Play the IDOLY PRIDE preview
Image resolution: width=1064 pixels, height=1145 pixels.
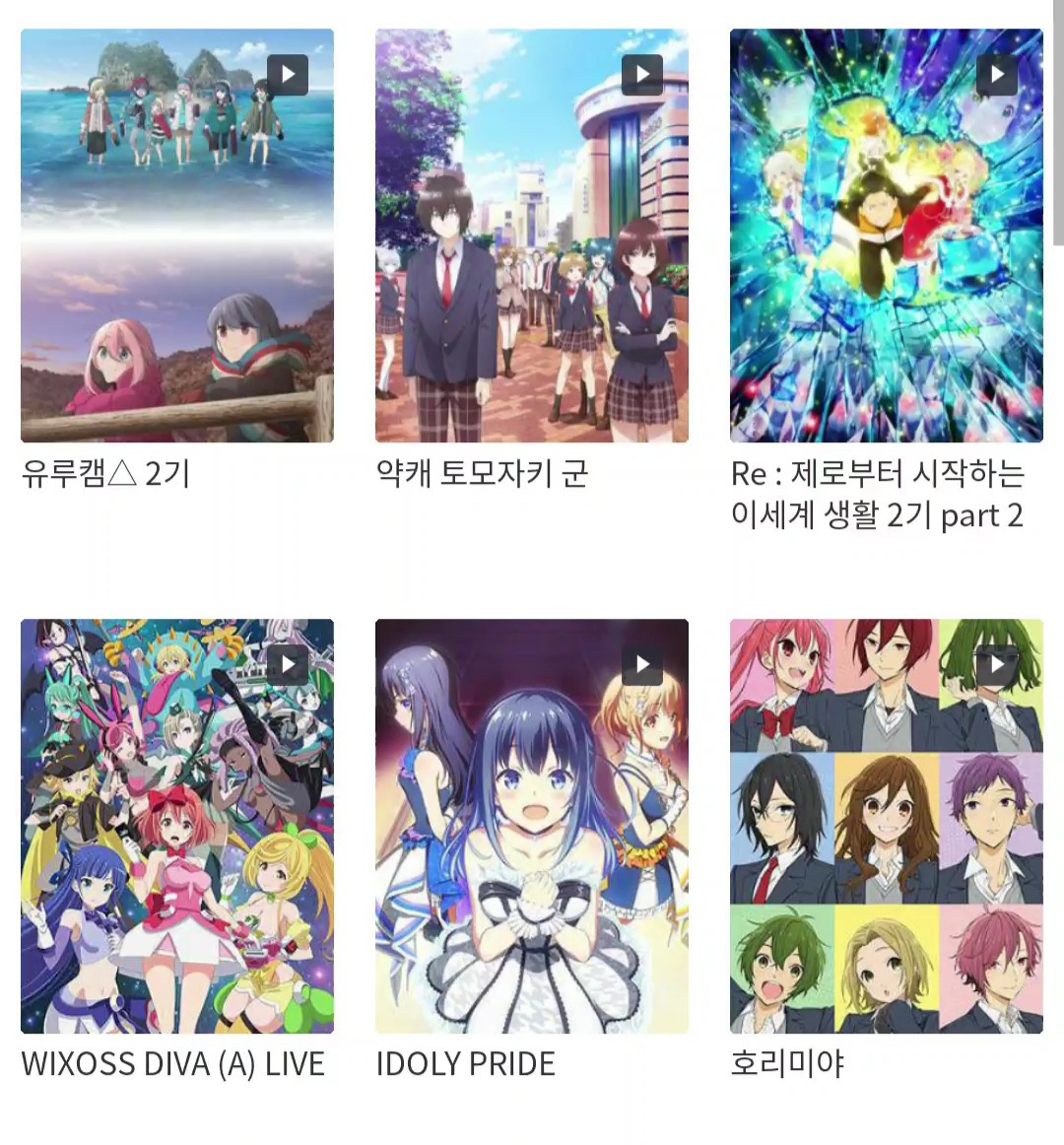[642, 666]
